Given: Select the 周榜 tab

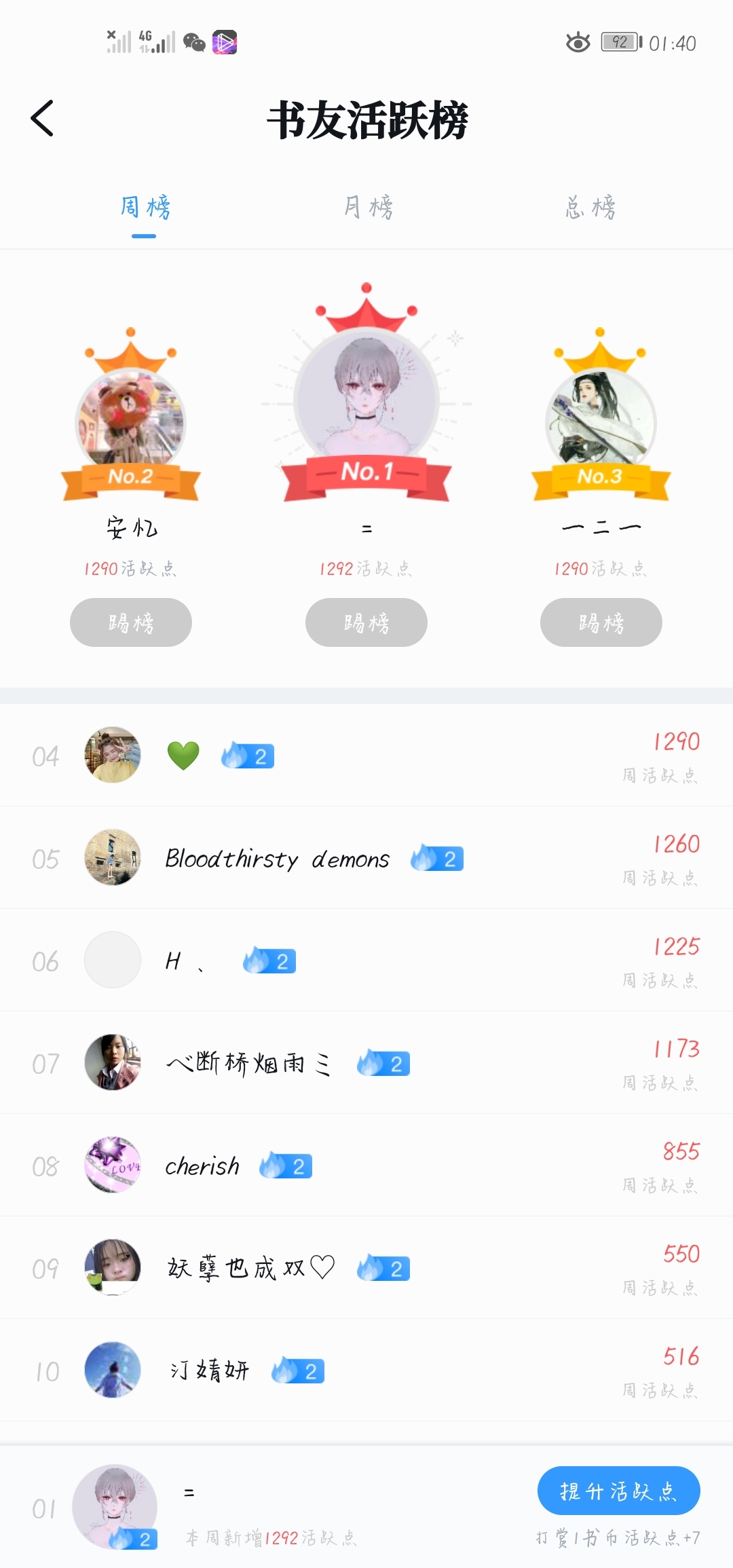Looking at the screenshot, I should click(145, 207).
